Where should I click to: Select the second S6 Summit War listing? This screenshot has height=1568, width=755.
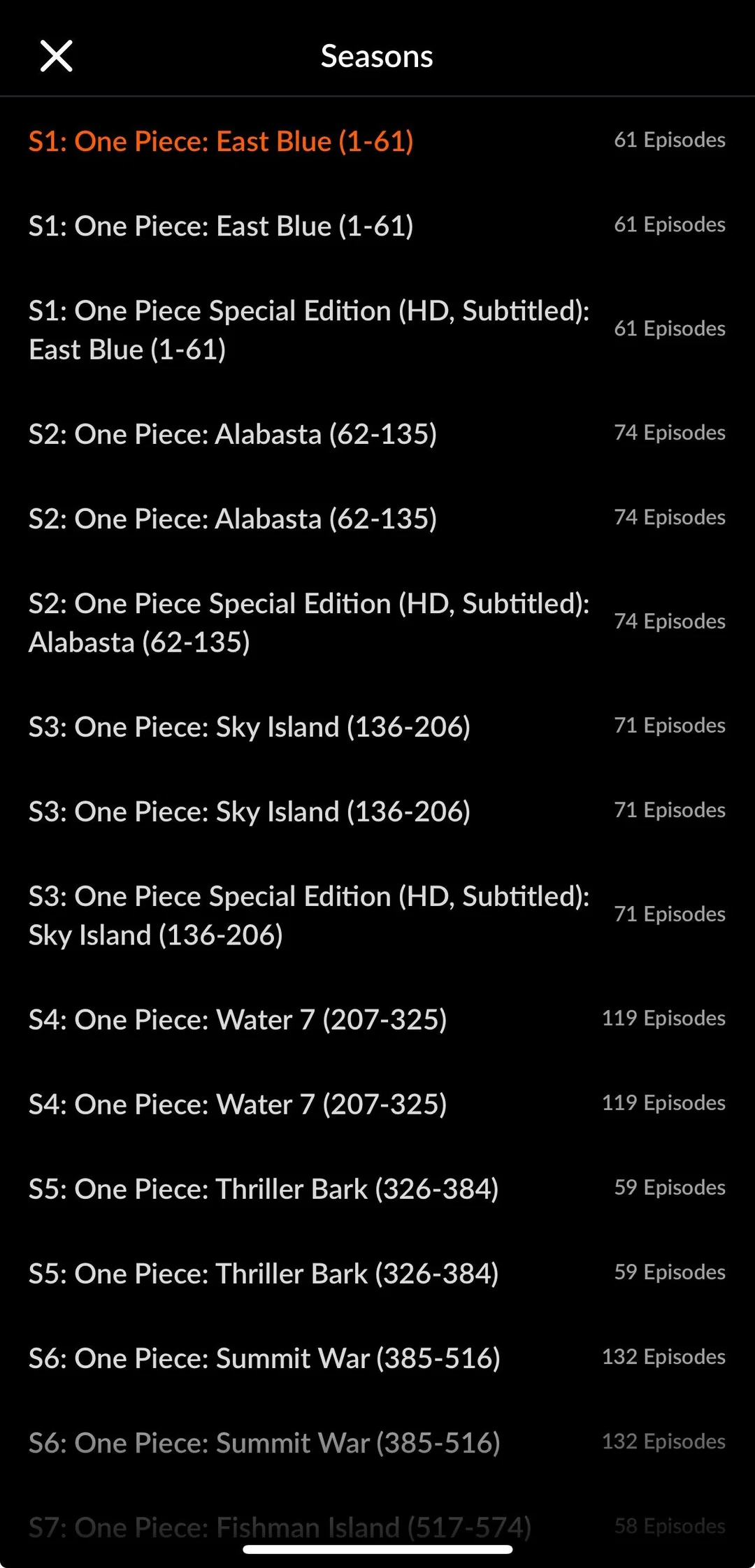[x=264, y=1441]
